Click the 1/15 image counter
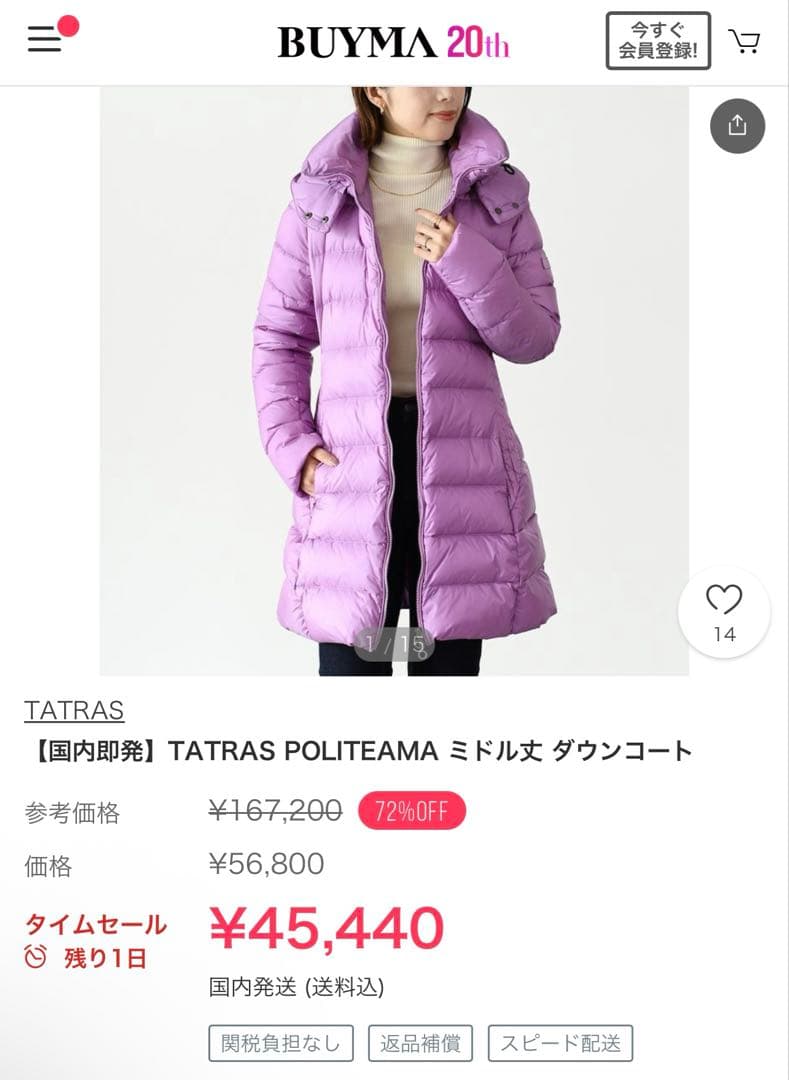 (x=394, y=643)
